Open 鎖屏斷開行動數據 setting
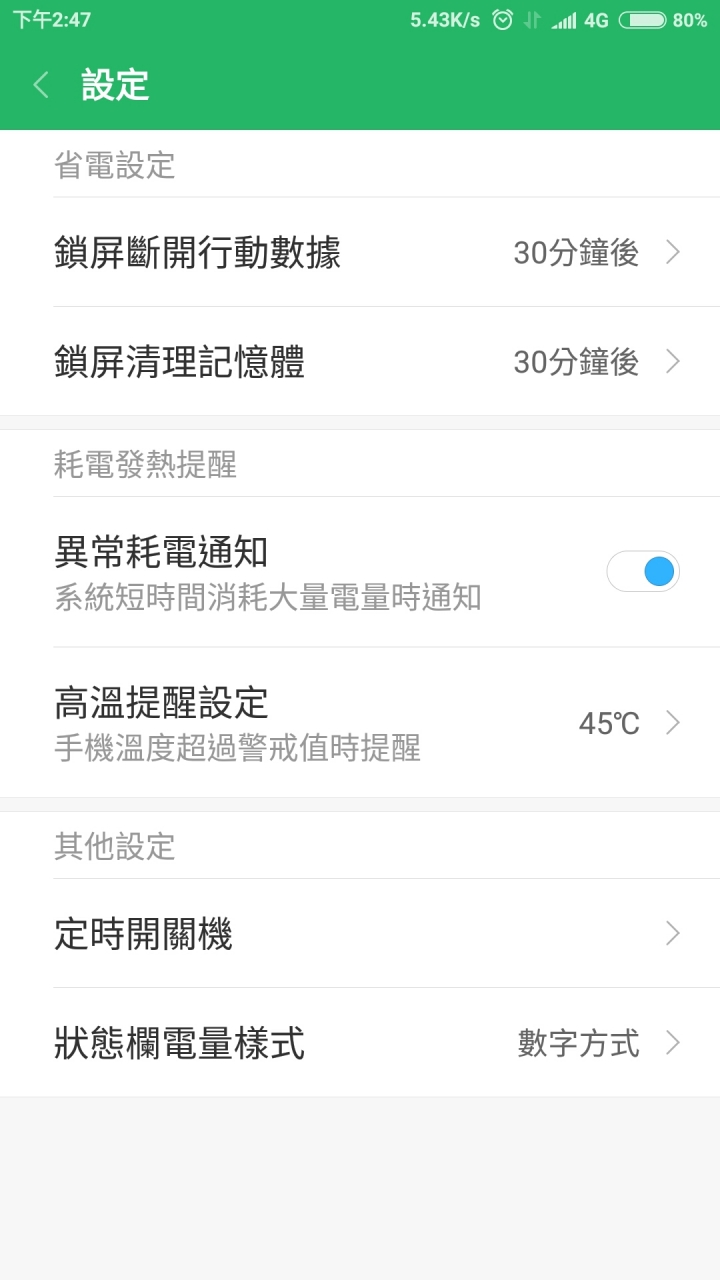This screenshot has height=1280, width=720. (x=360, y=252)
